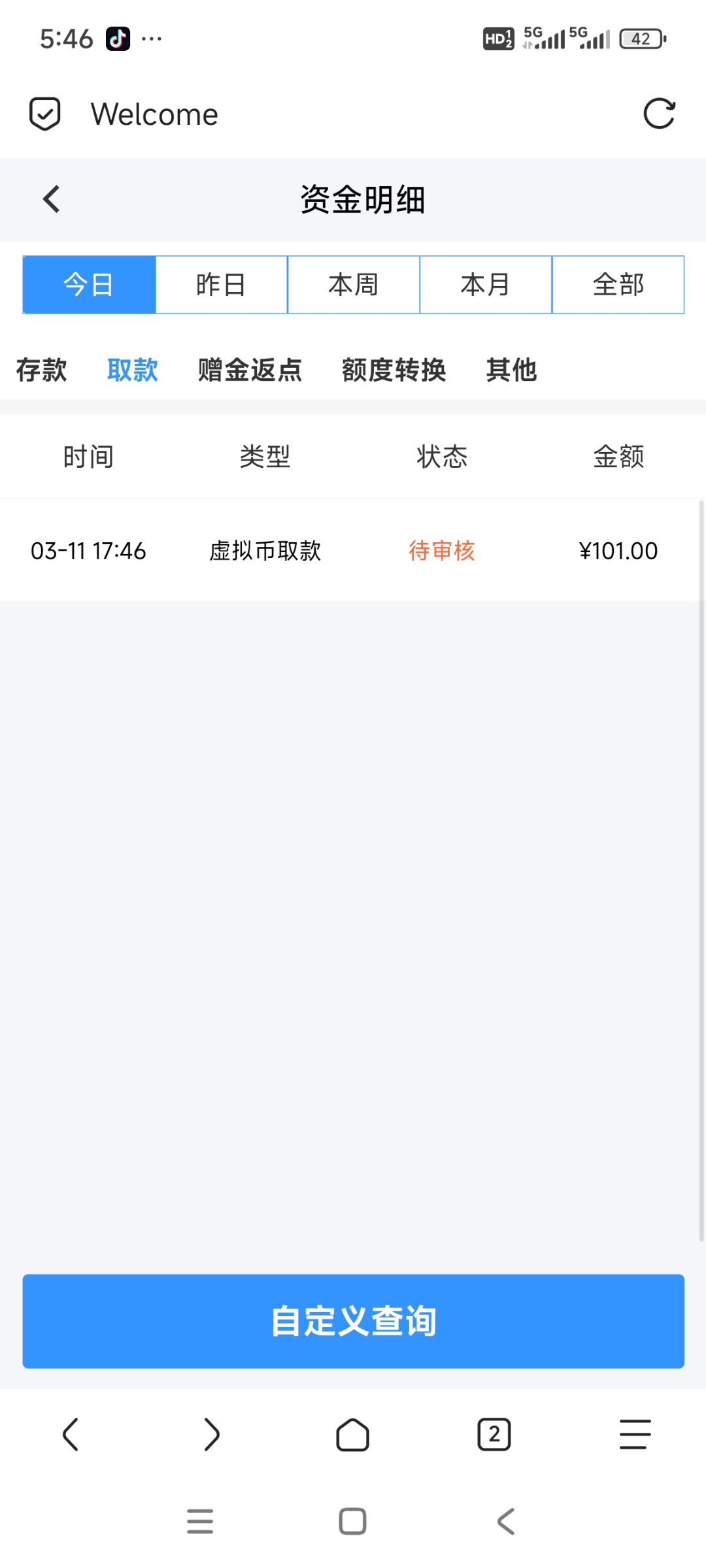Select the 取款 tab
The image size is (706, 1568).
[x=133, y=370]
